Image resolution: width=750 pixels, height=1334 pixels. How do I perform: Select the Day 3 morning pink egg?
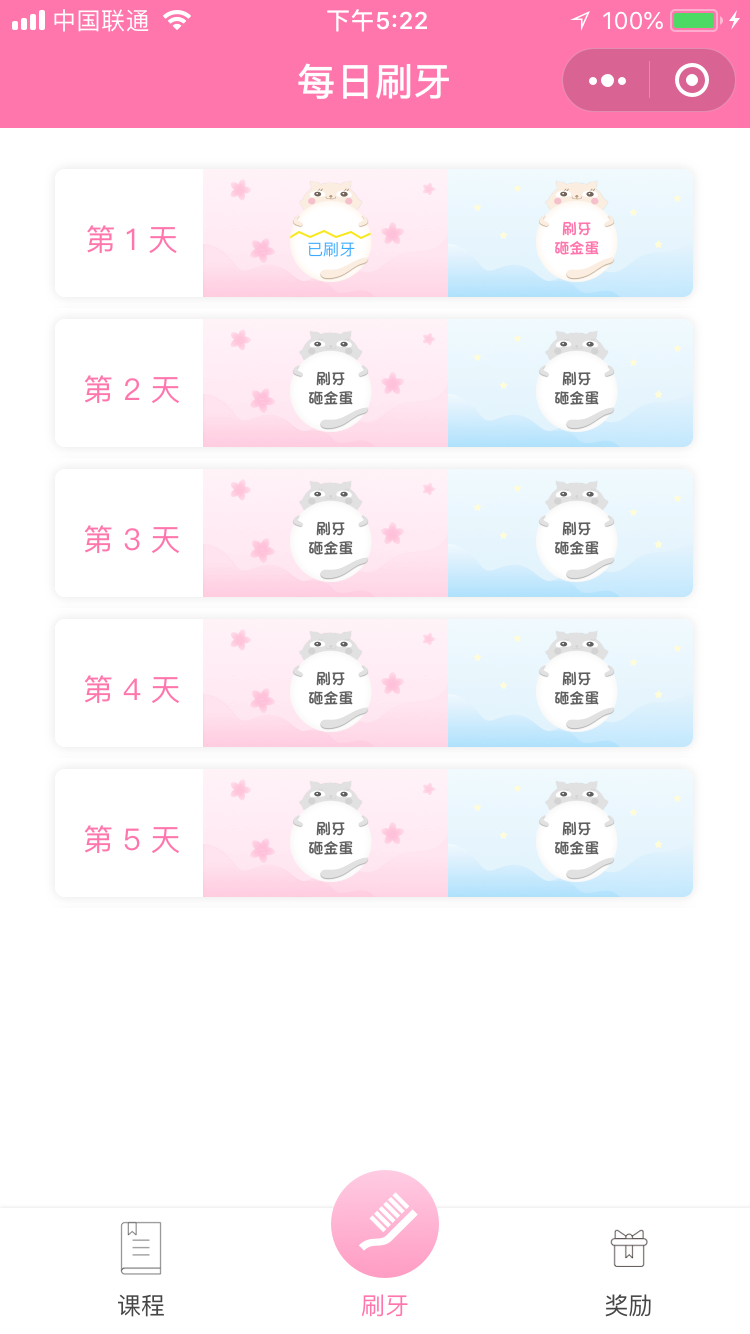[x=331, y=533]
